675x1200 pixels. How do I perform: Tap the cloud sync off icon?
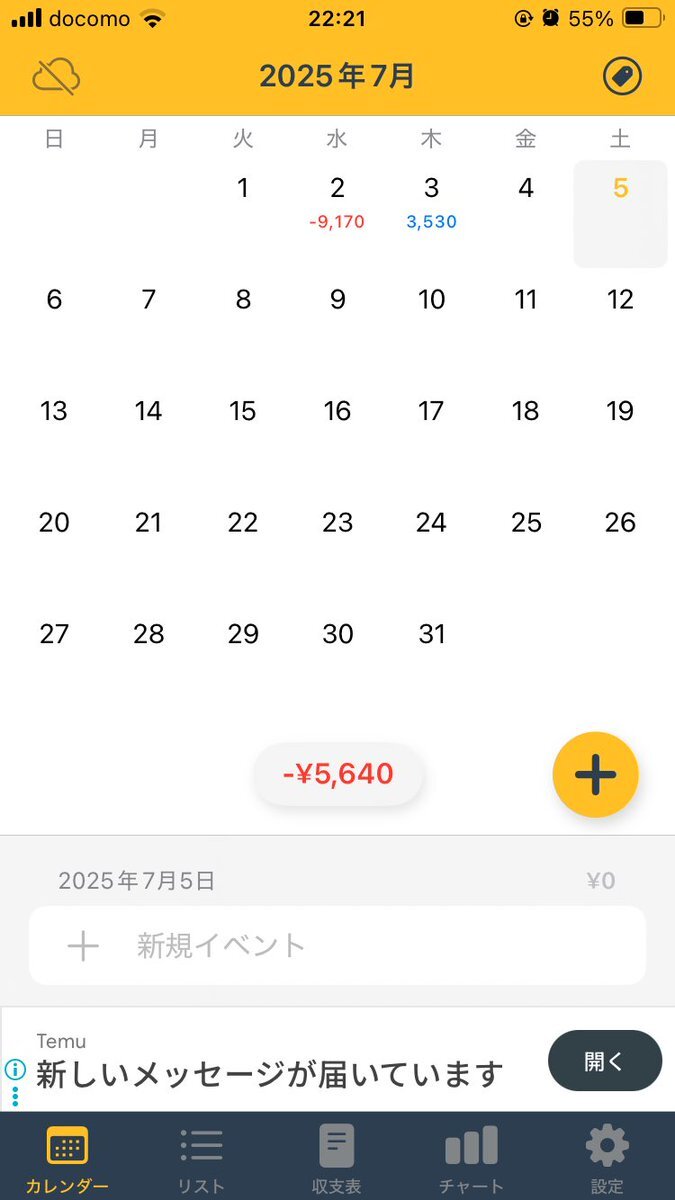coord(56,77)
